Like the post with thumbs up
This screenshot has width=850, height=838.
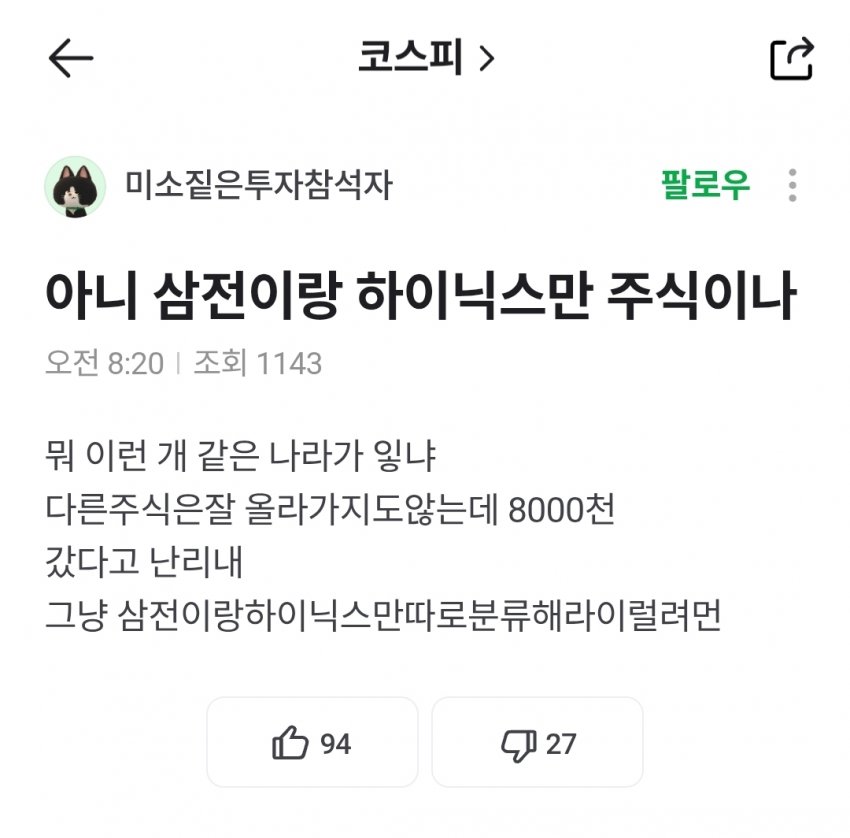(x=312, y=742)
